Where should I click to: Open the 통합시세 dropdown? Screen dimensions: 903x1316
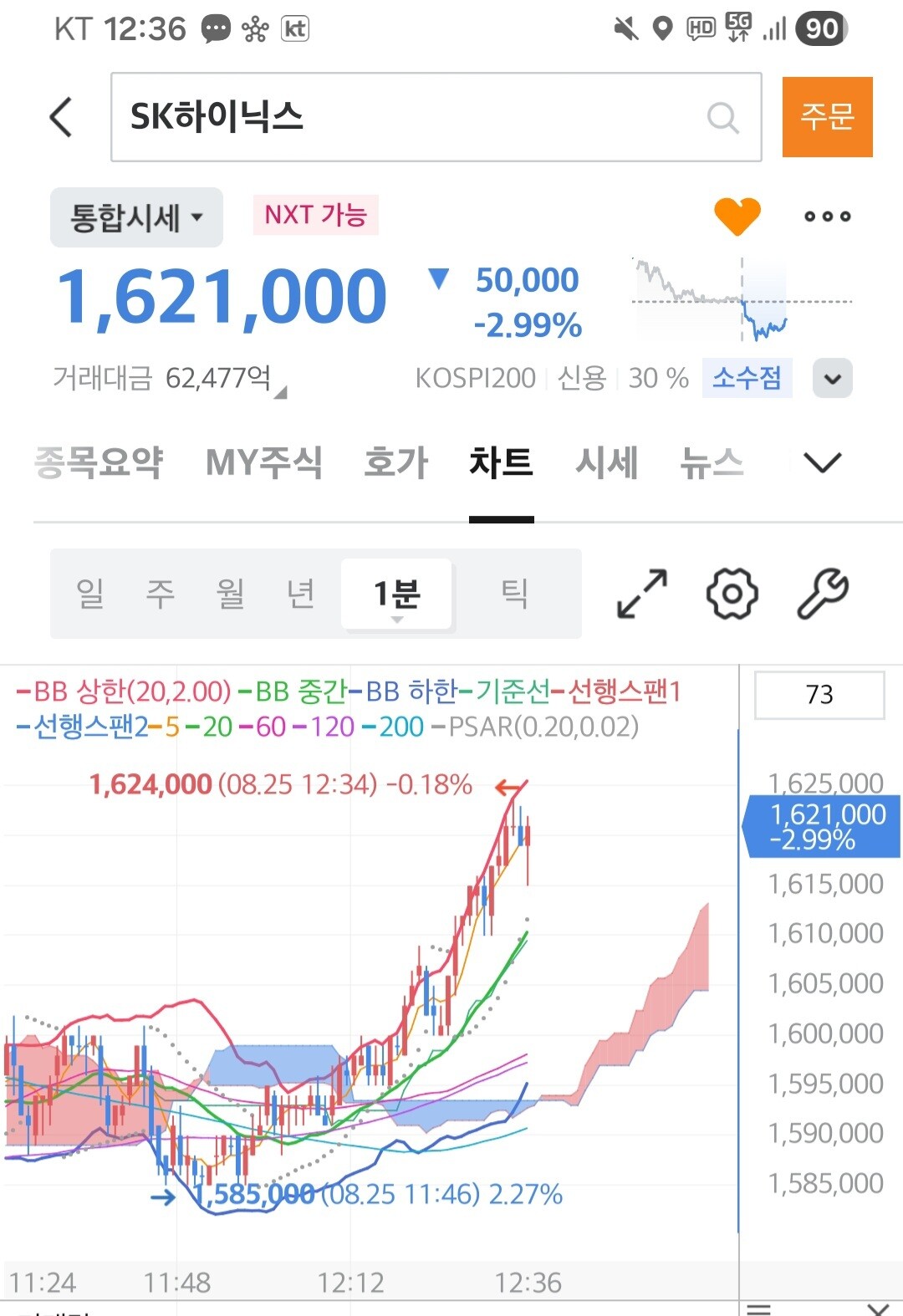coord(136,217)
